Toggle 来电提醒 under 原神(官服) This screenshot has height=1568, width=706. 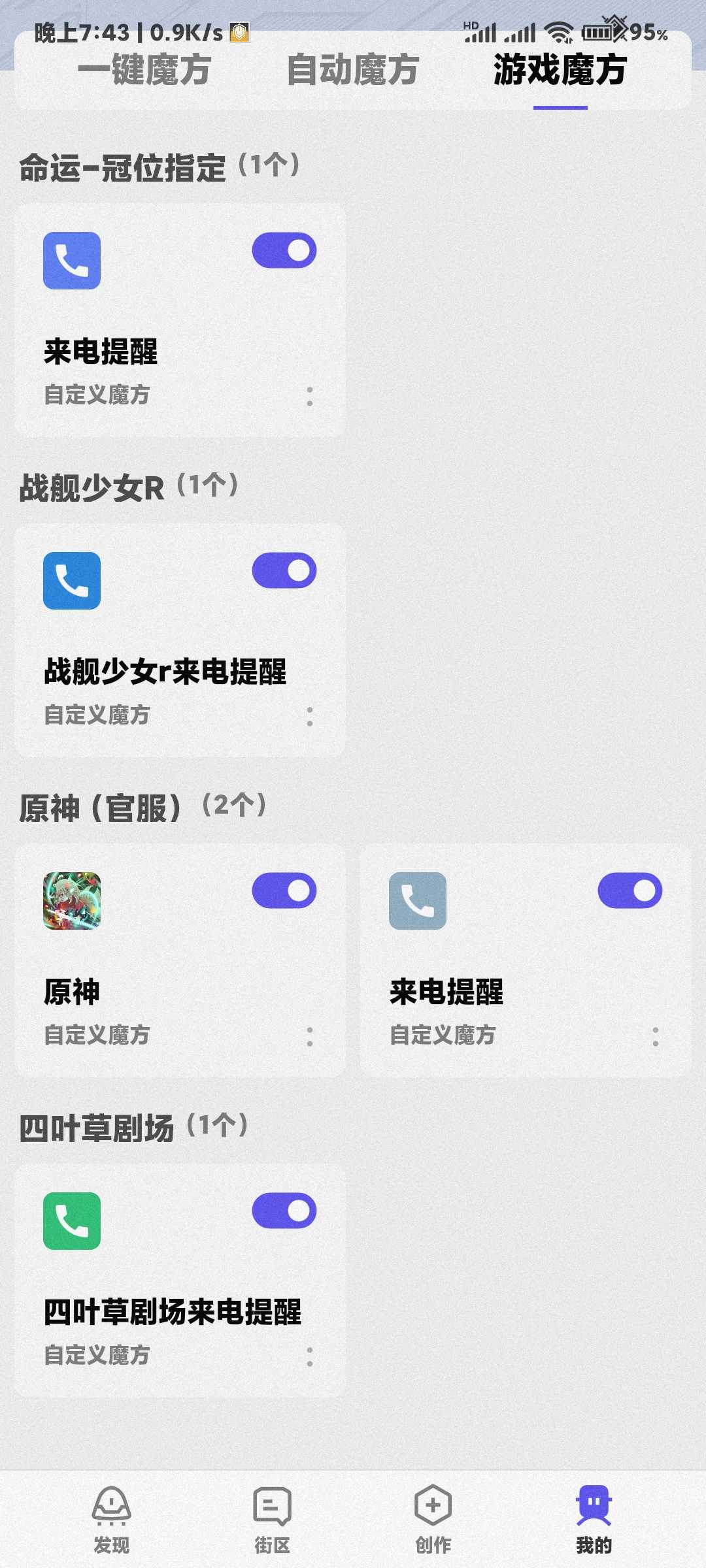coord(630,890)
